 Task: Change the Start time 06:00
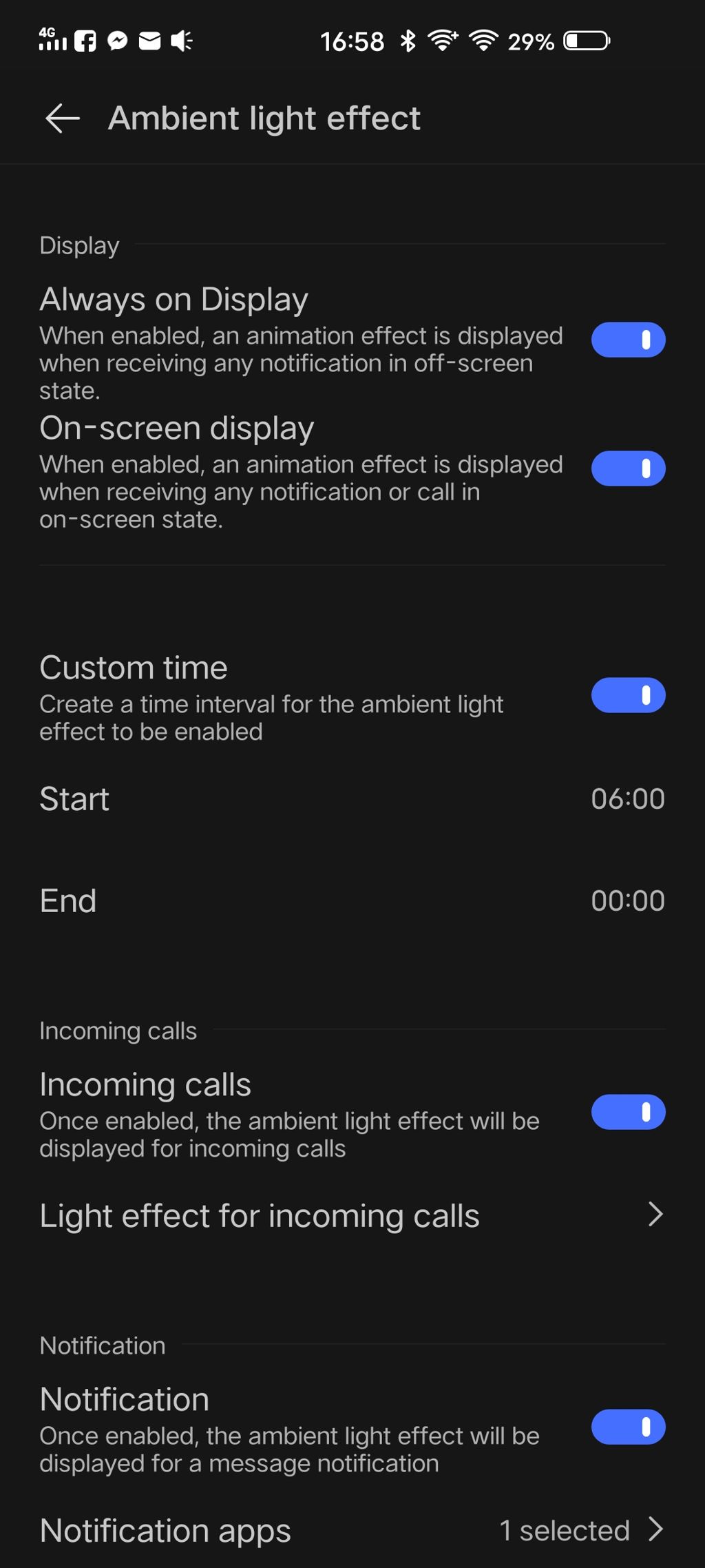(x=352, y=799)
